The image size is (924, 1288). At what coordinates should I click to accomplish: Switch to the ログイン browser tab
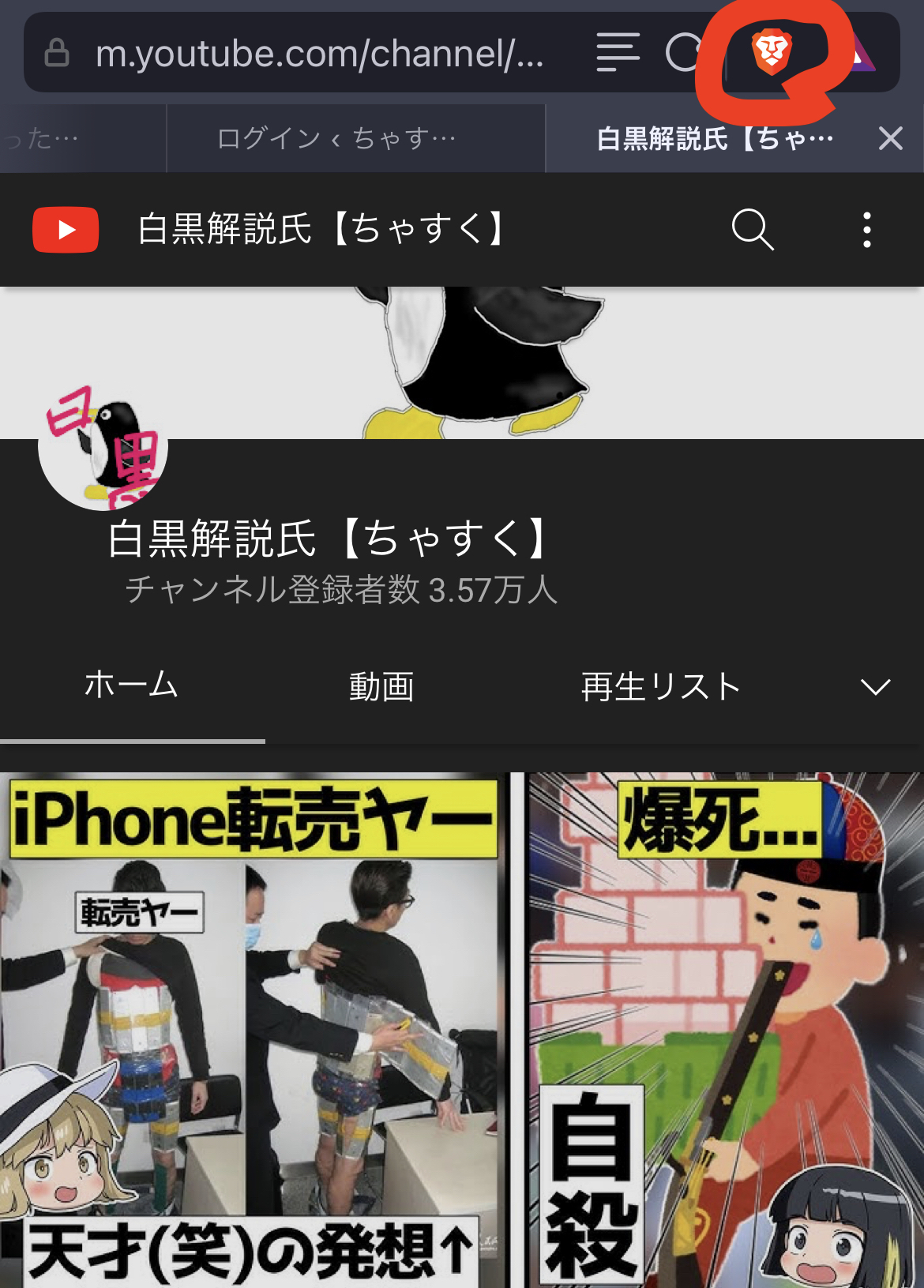(x=338, y=139)
